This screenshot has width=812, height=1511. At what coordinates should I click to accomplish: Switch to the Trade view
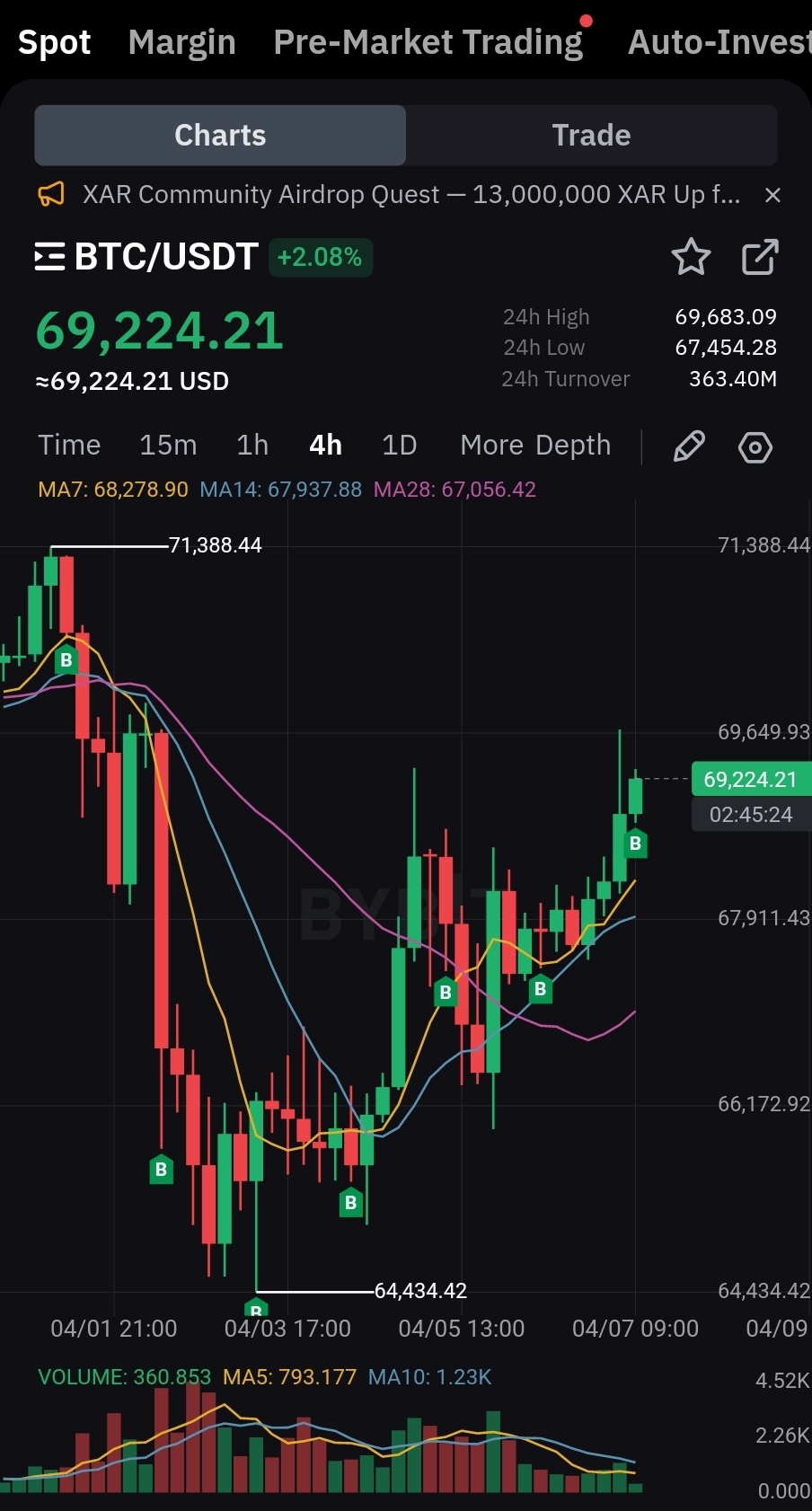591,136
